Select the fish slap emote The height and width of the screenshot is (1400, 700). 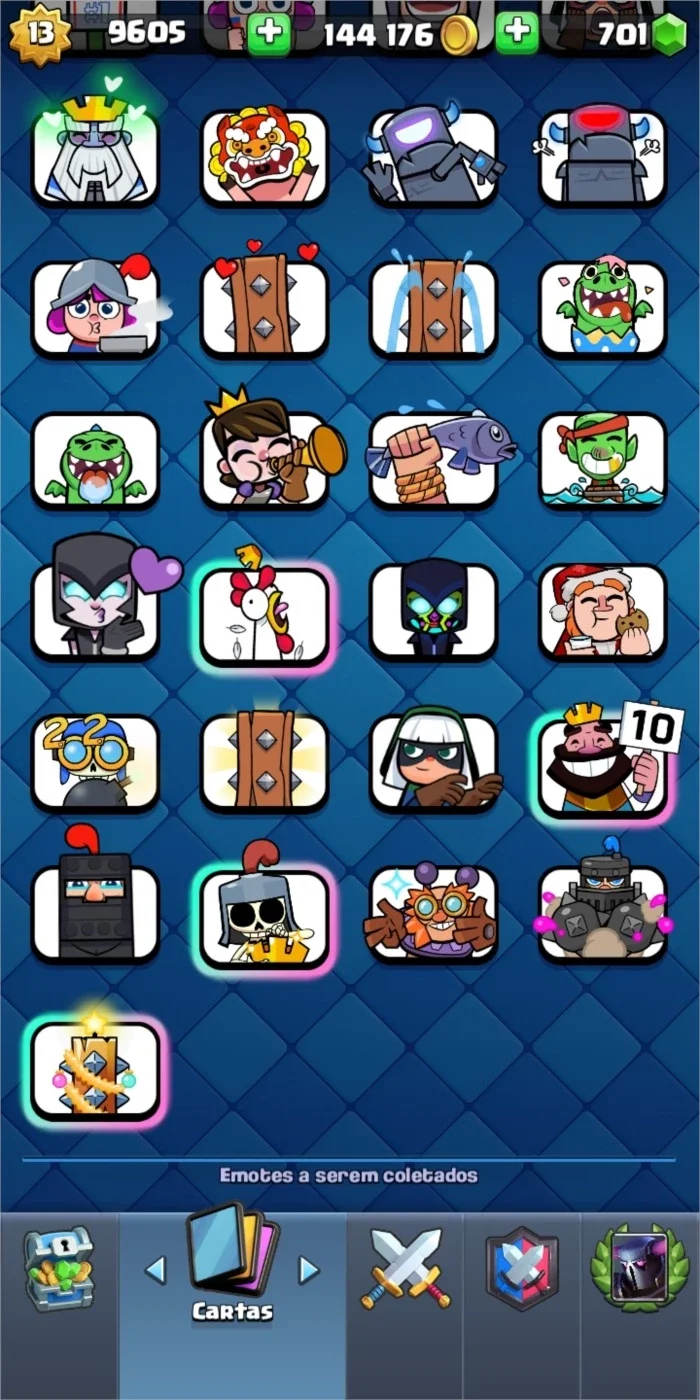tap(434, 459)
